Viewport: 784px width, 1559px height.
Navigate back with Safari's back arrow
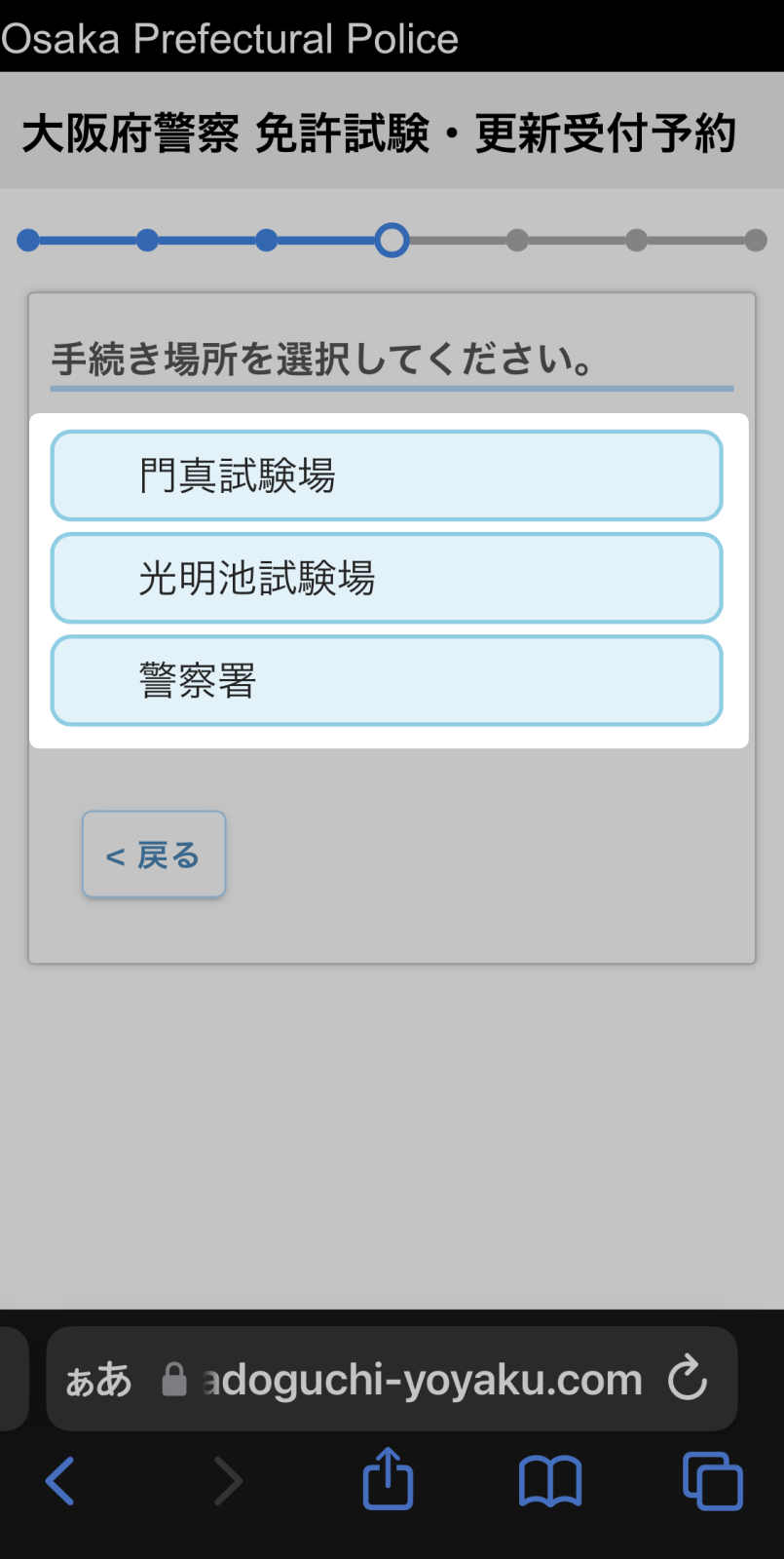[x=60, y=1481]
